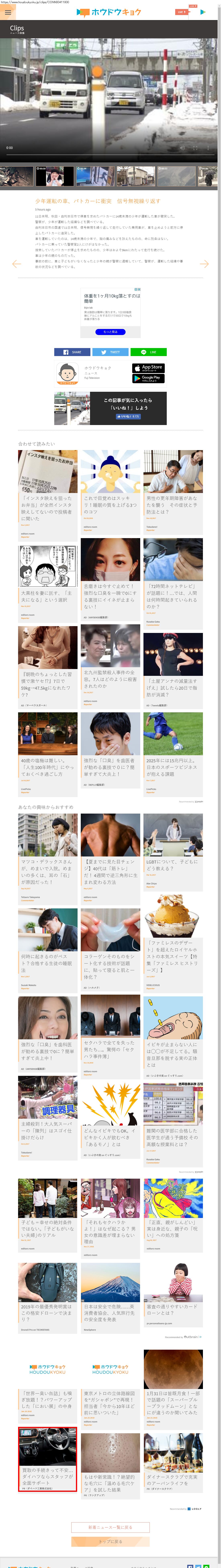This screenshot has width=221, height=1568.
Task: Download the app from App Store
Action: point(148,368)
